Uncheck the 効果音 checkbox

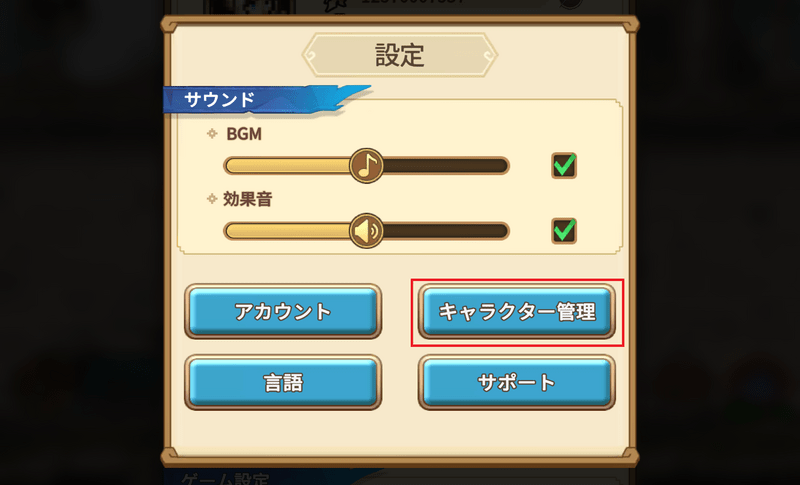click(565, 231)
